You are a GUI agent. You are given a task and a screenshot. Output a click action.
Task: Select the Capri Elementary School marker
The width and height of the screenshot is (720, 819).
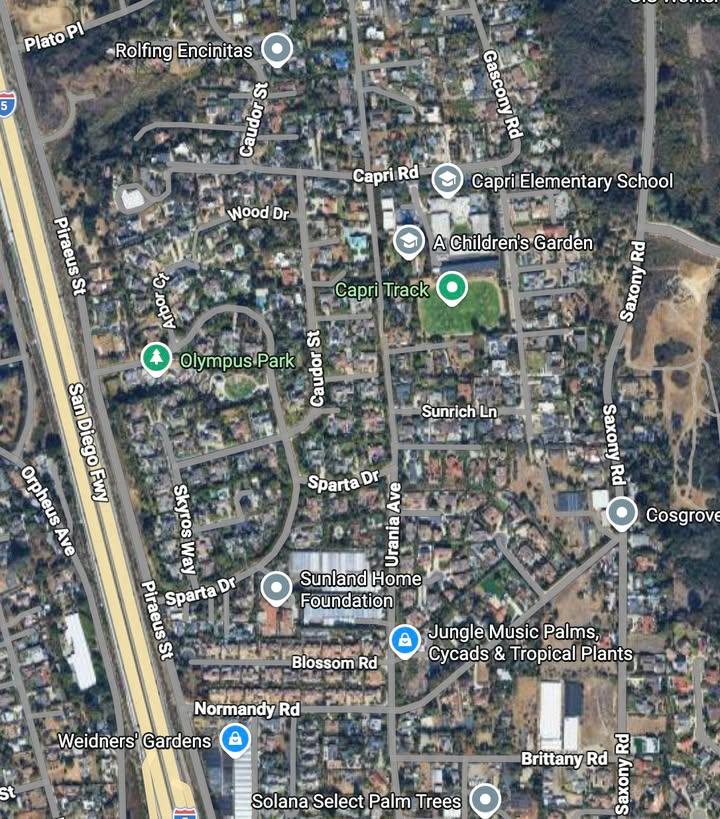447,180
